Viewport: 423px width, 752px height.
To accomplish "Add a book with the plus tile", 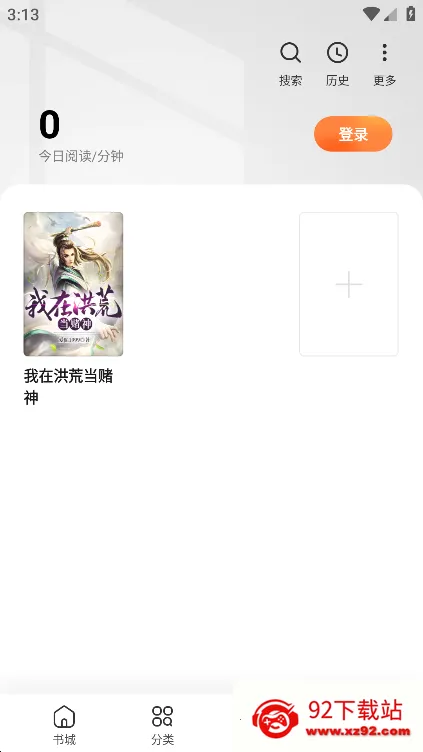I will (x=349, y=284).
